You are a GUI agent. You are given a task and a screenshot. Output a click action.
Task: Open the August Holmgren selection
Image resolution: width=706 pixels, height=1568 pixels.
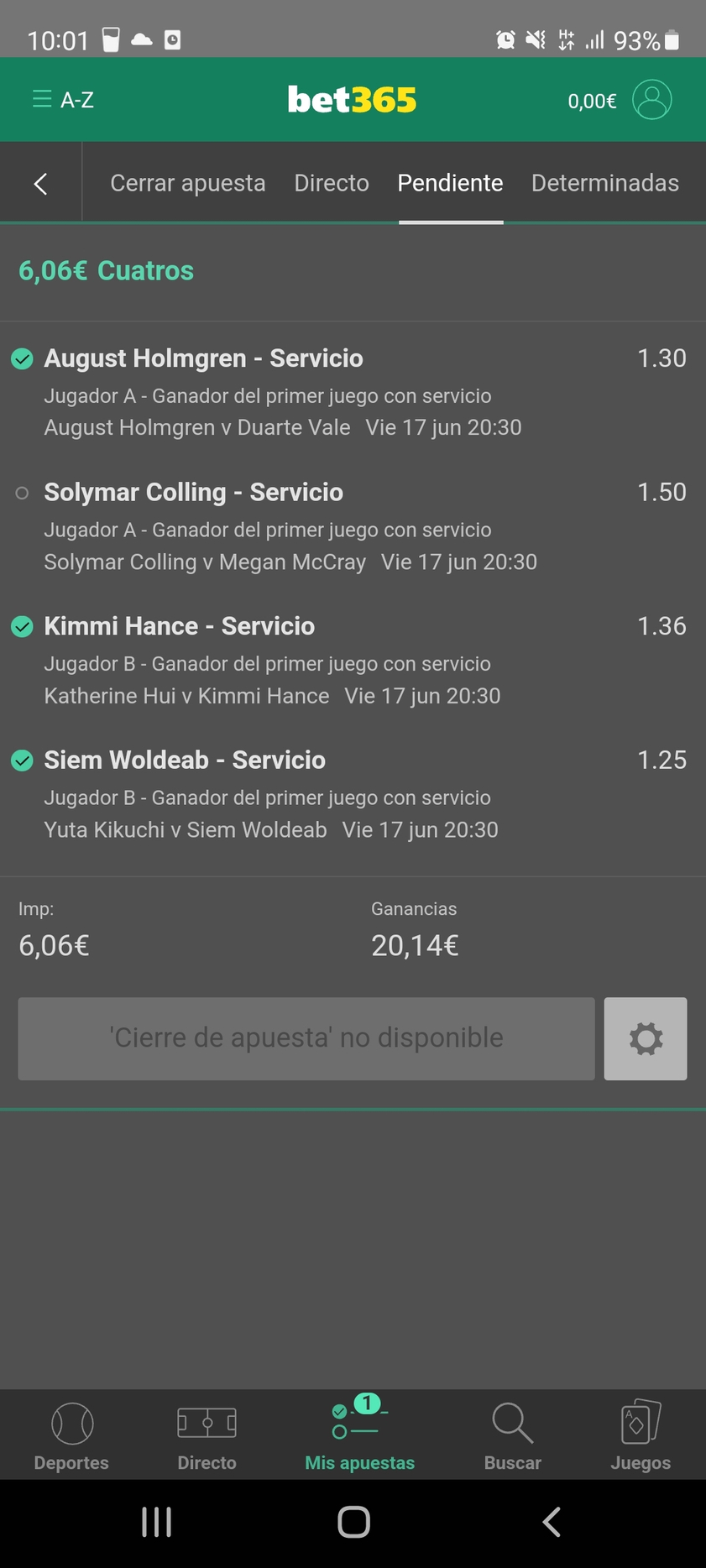tap(353, 392)
